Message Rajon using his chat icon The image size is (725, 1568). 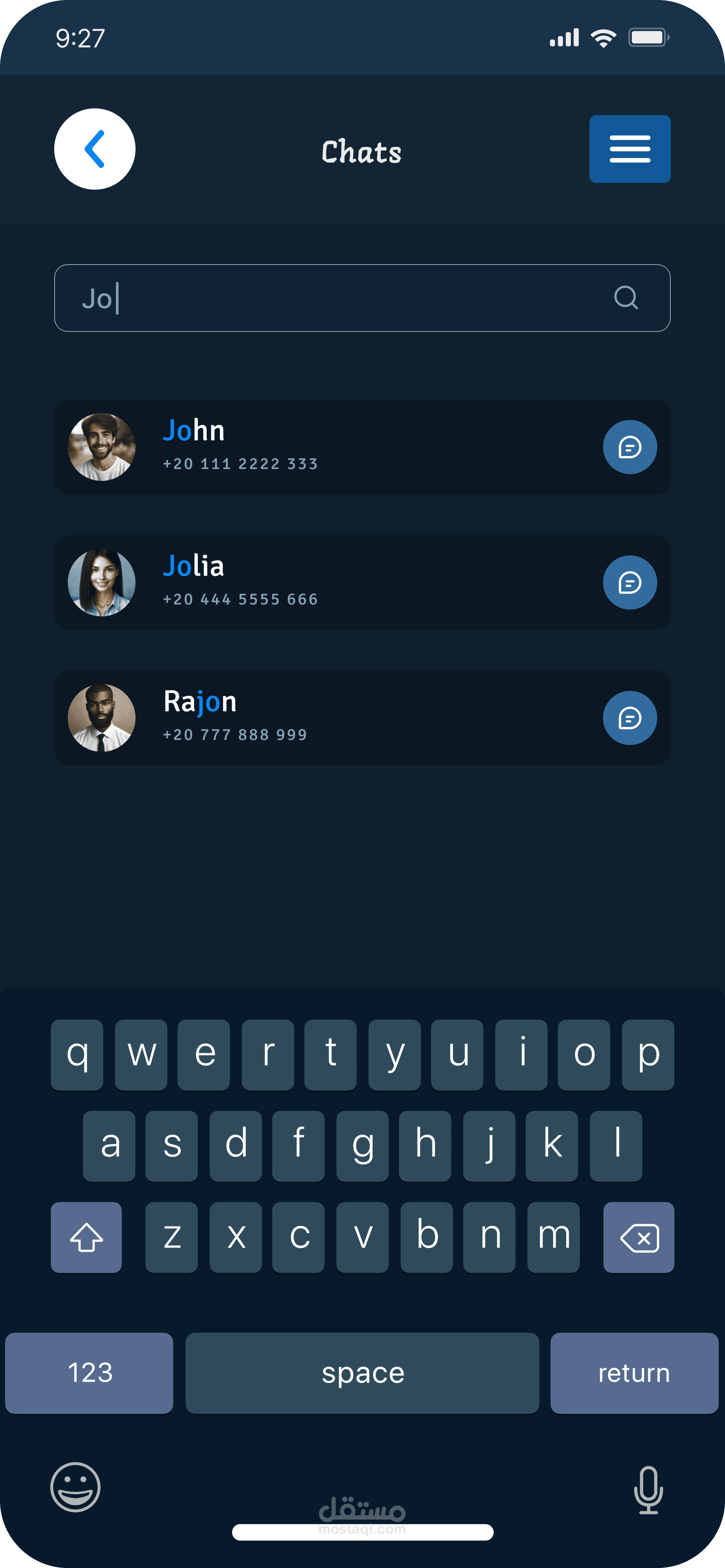629,718
